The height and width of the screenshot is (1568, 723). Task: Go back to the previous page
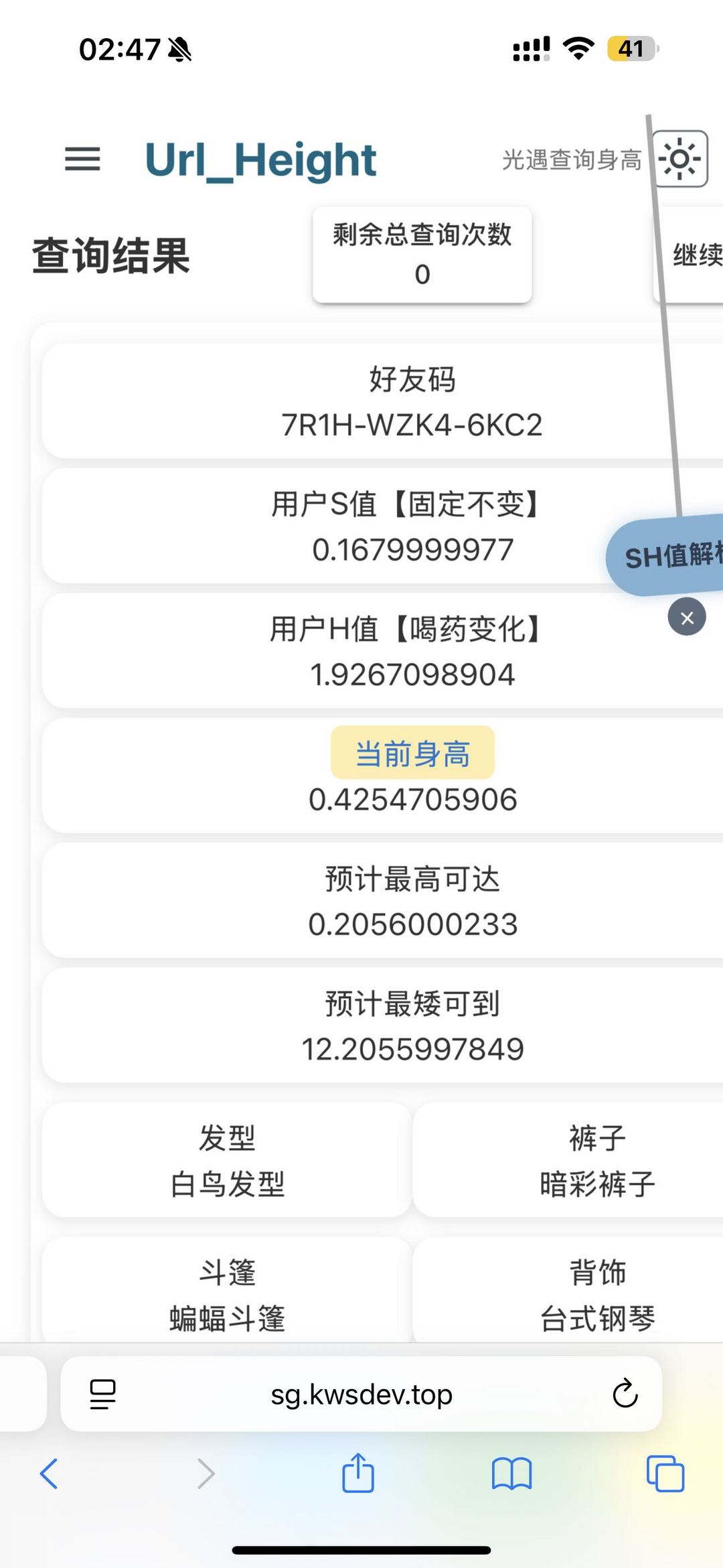click(50, 1474)
